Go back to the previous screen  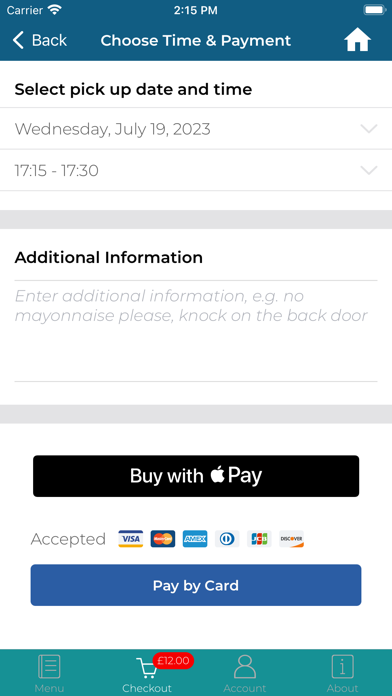point(40,40)
